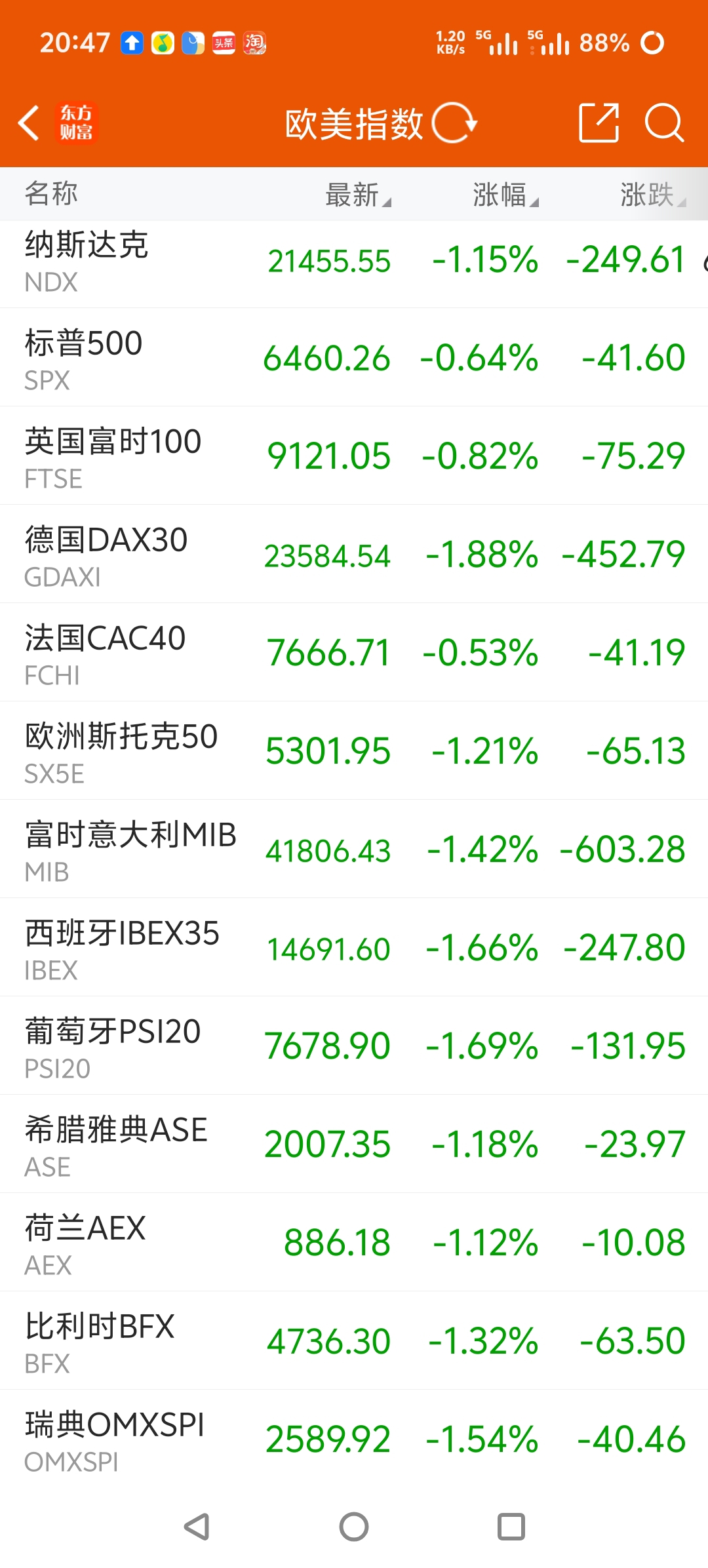Go back using the header arrow
708x1568 pixels.
tap(29, 123)
